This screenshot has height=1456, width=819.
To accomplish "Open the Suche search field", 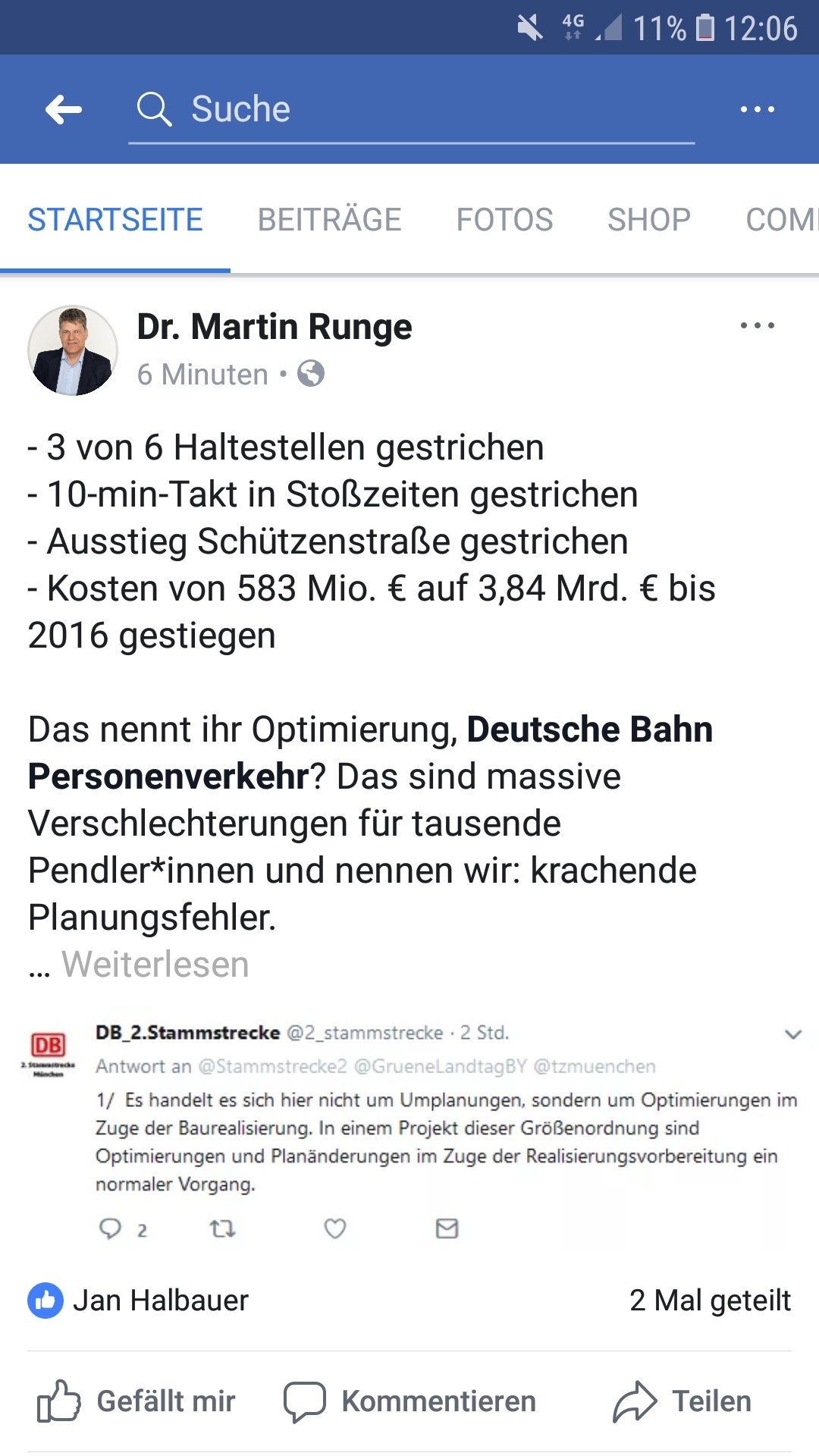I will tap(412, 109).
